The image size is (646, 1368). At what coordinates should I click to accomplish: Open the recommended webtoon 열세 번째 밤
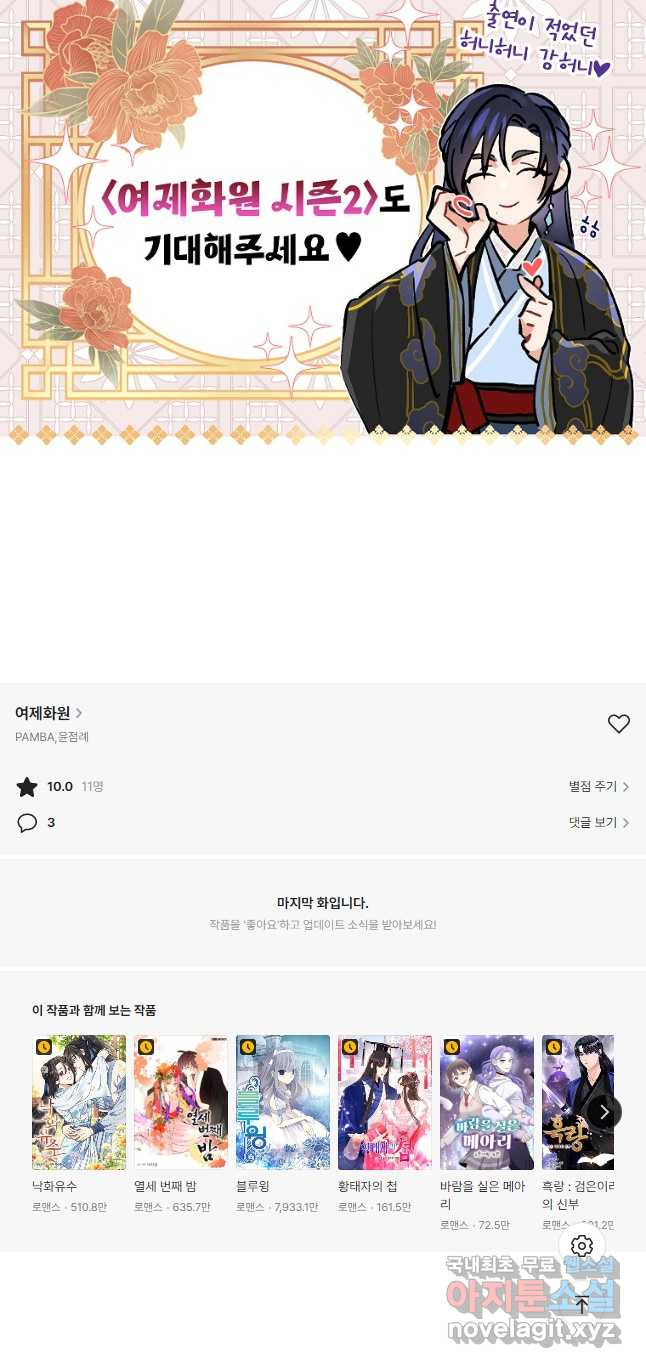coord(181,1102)
